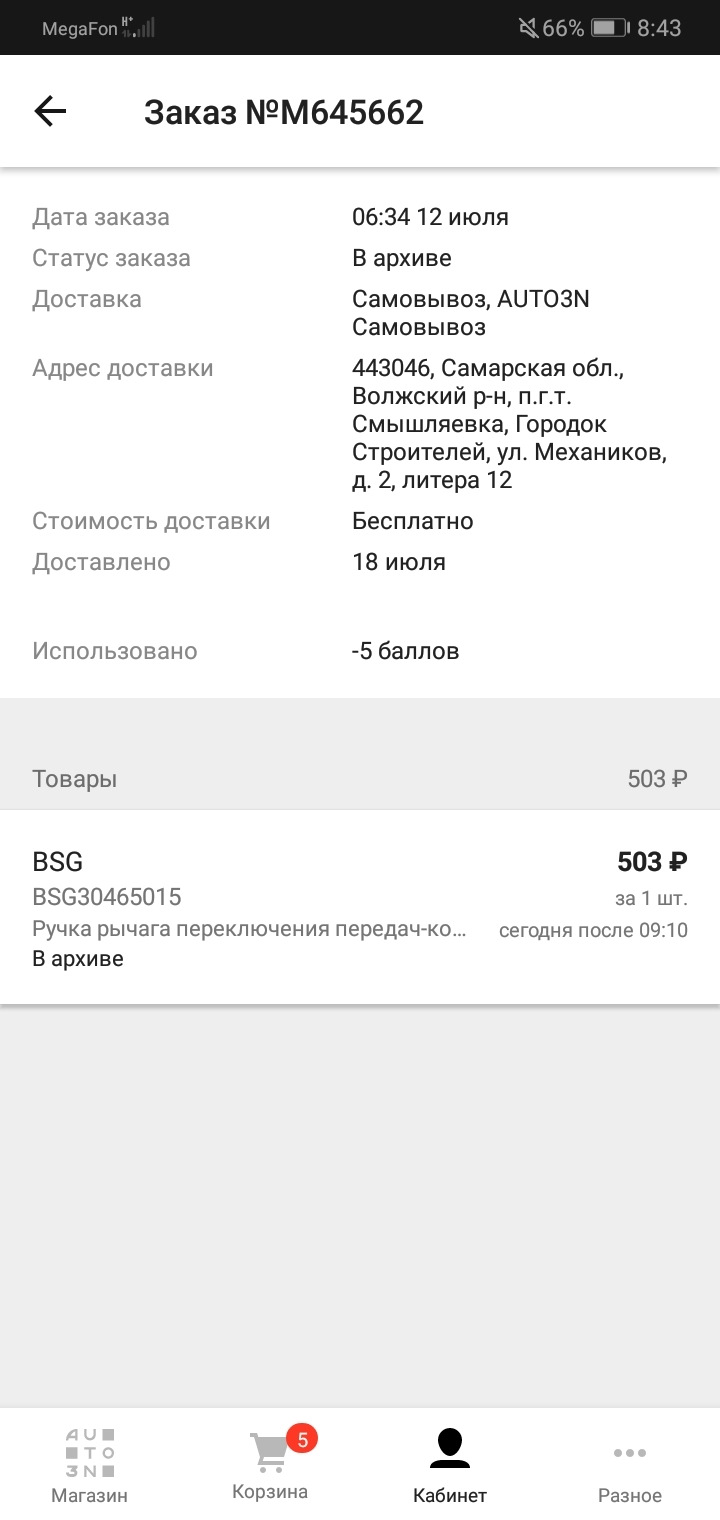The width and height of the screenshot is (720, 1520).
Task: Switch to the Магазин tab
Action: [x=89, y=1496]
